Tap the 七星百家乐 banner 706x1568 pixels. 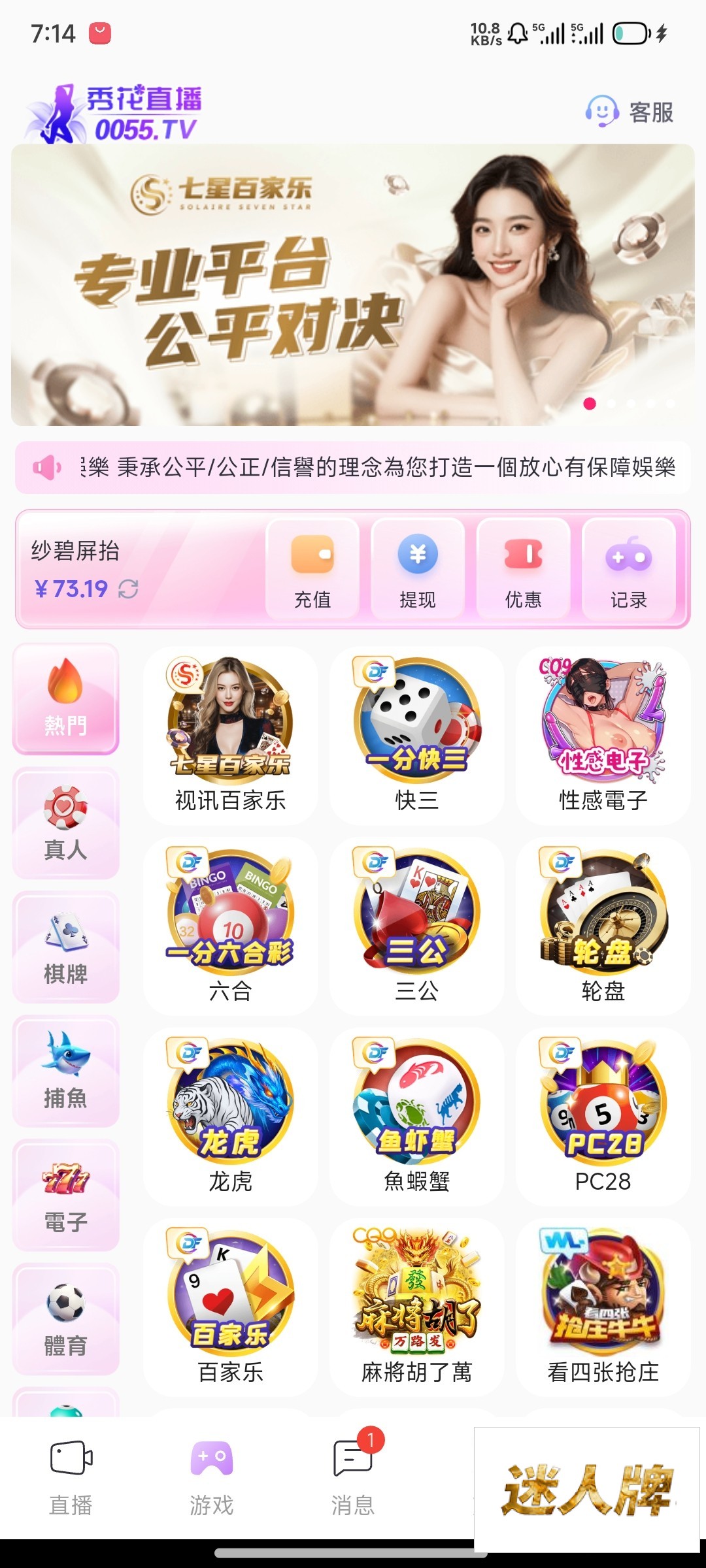353,285
